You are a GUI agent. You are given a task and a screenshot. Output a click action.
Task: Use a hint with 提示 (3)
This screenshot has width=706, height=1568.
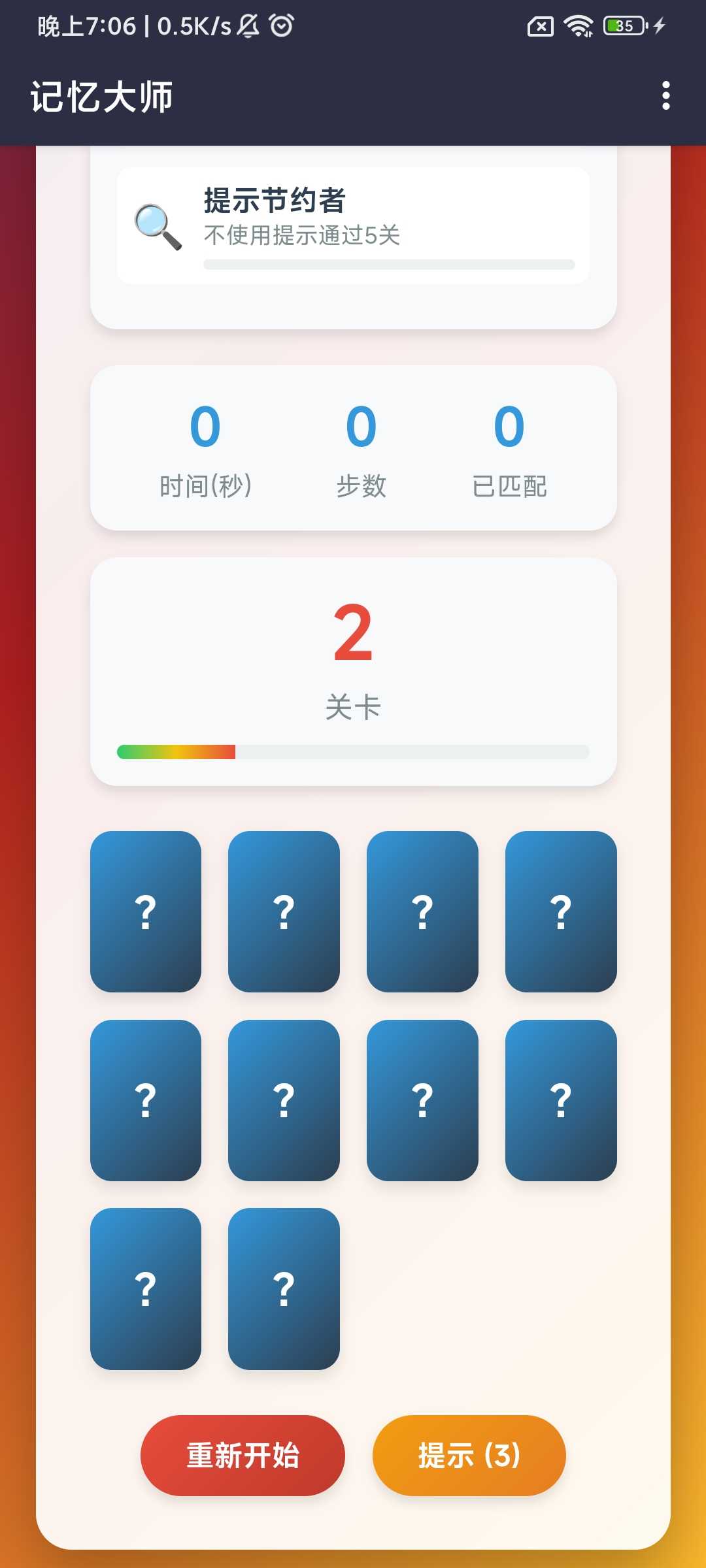[x=469, y=1455]
